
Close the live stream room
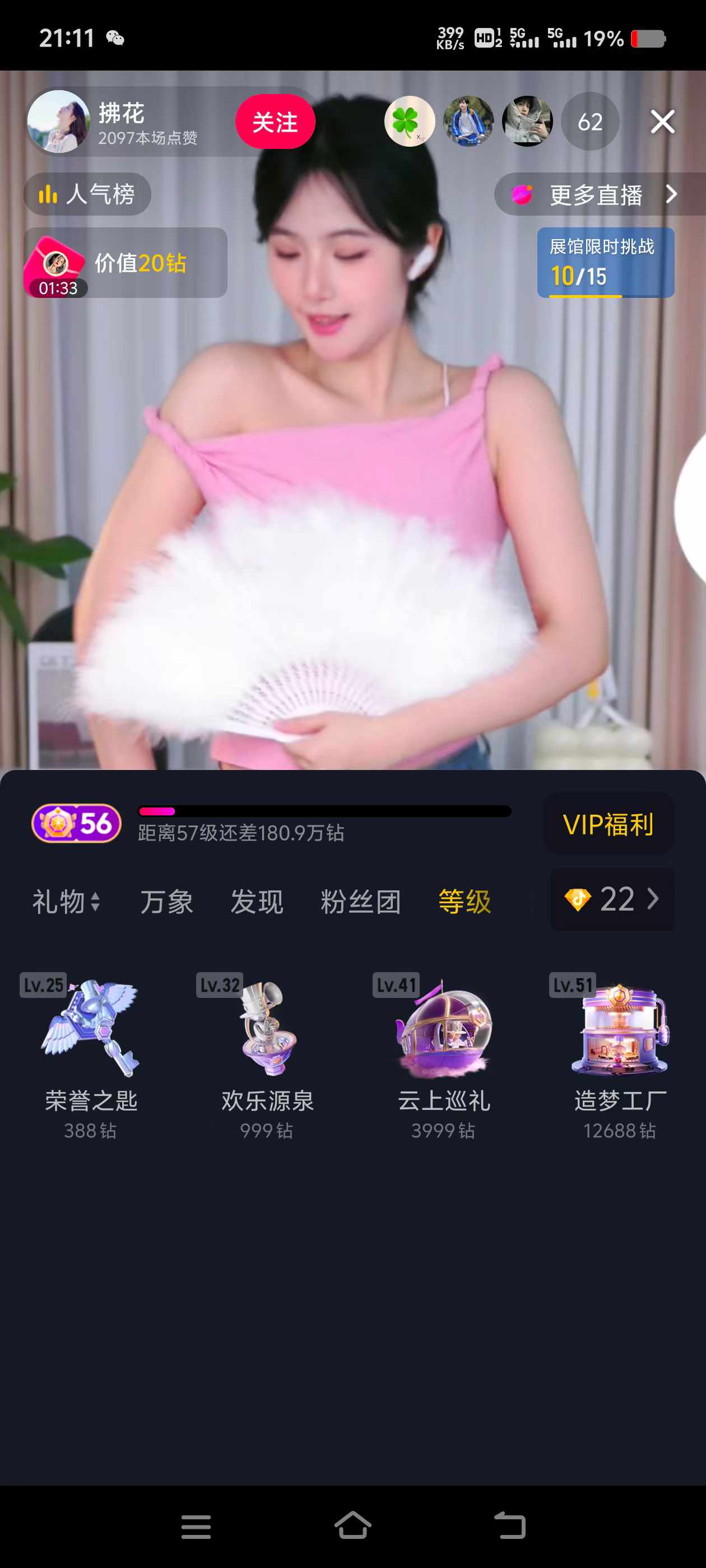[x=662, y=122]
